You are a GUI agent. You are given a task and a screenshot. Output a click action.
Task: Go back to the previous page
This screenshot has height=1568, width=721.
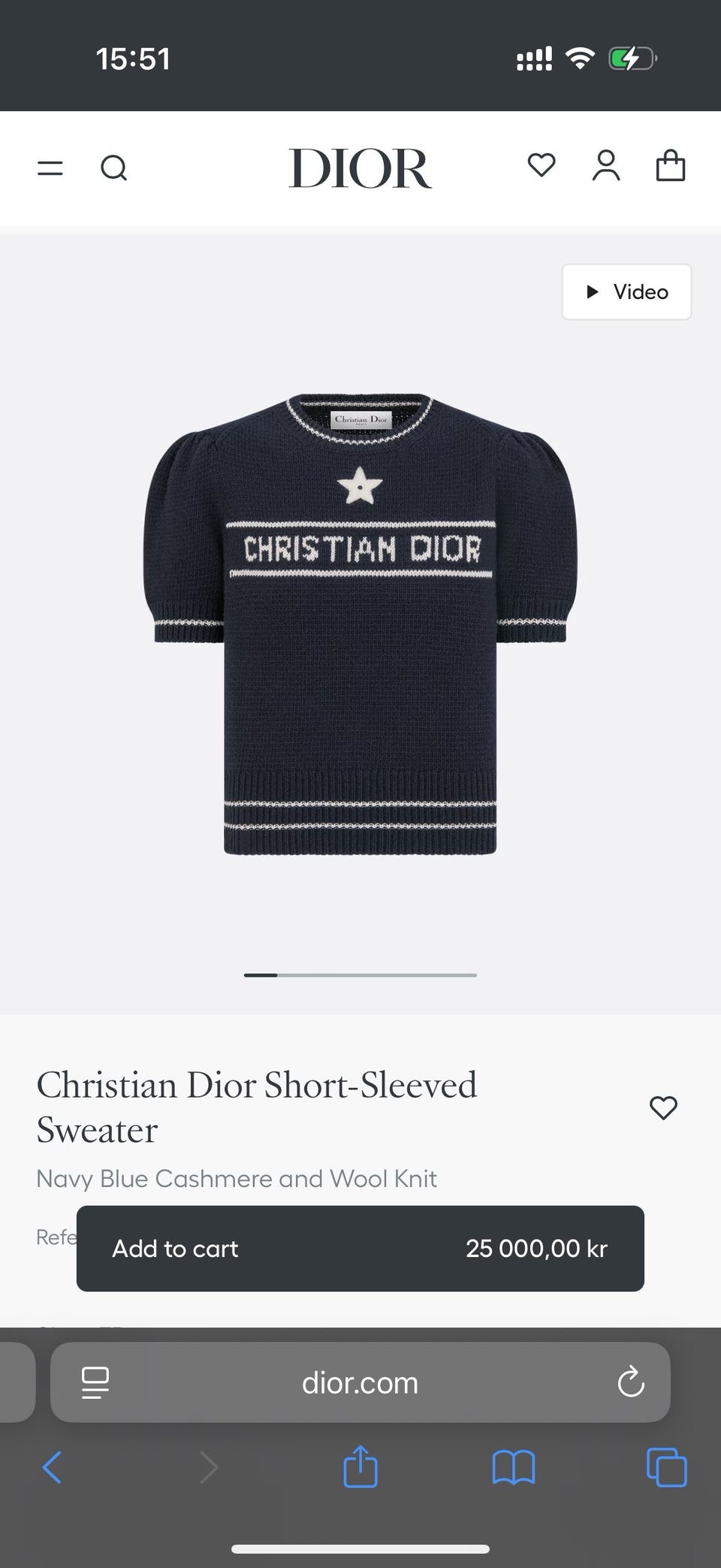pyautogui.click(x=52, y=1467)
